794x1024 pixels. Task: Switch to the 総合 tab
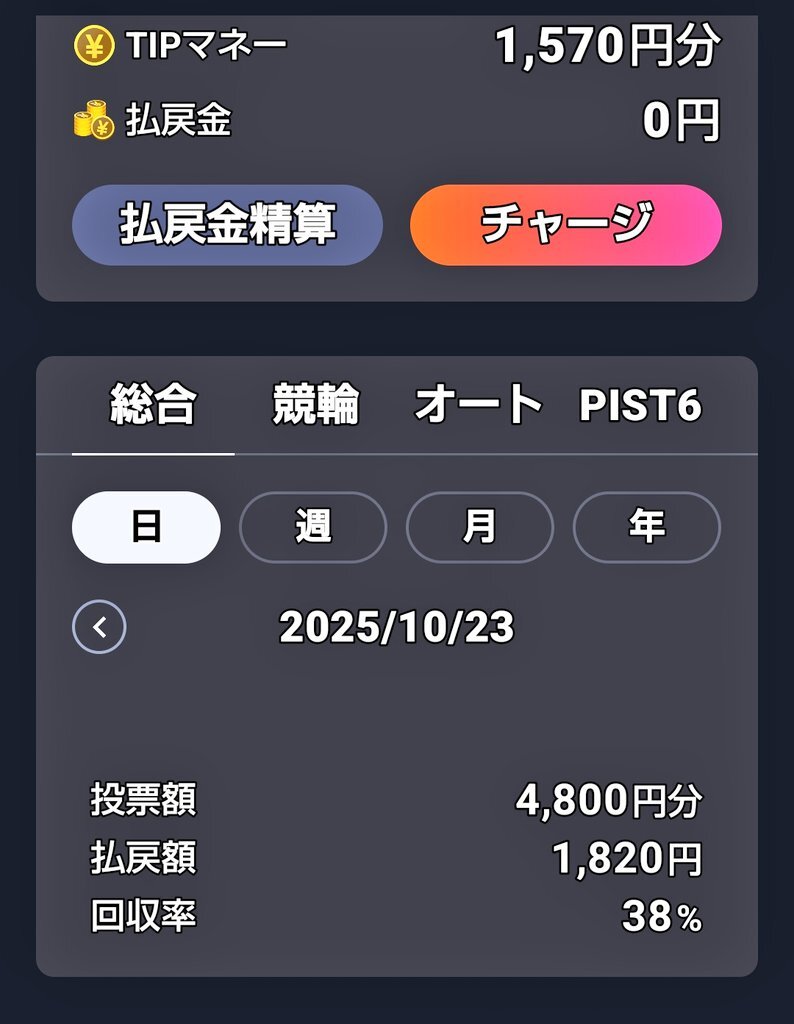(153, 407)
